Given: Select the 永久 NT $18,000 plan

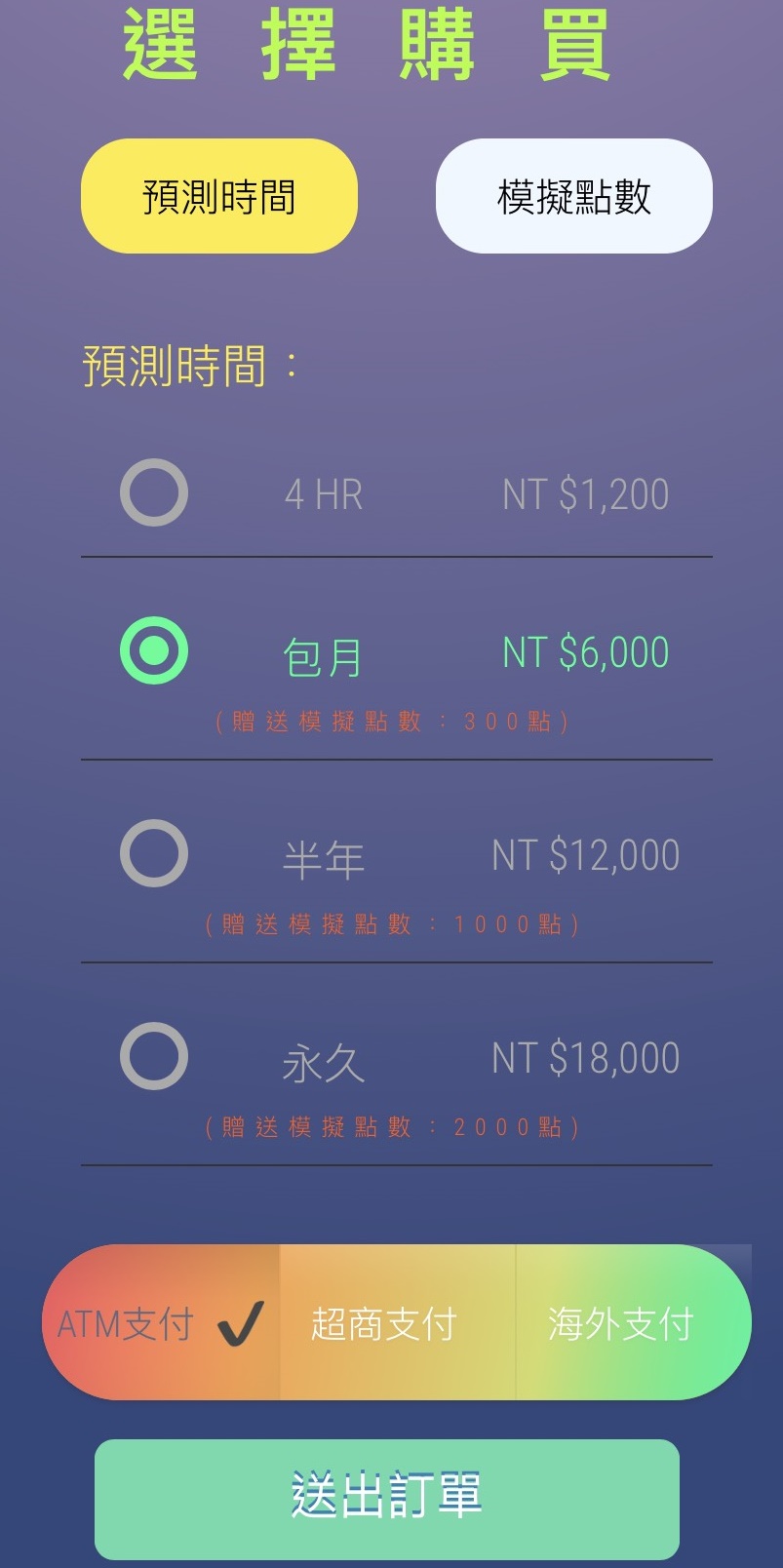Looking at the screenshot, I should pos(154,1057).
